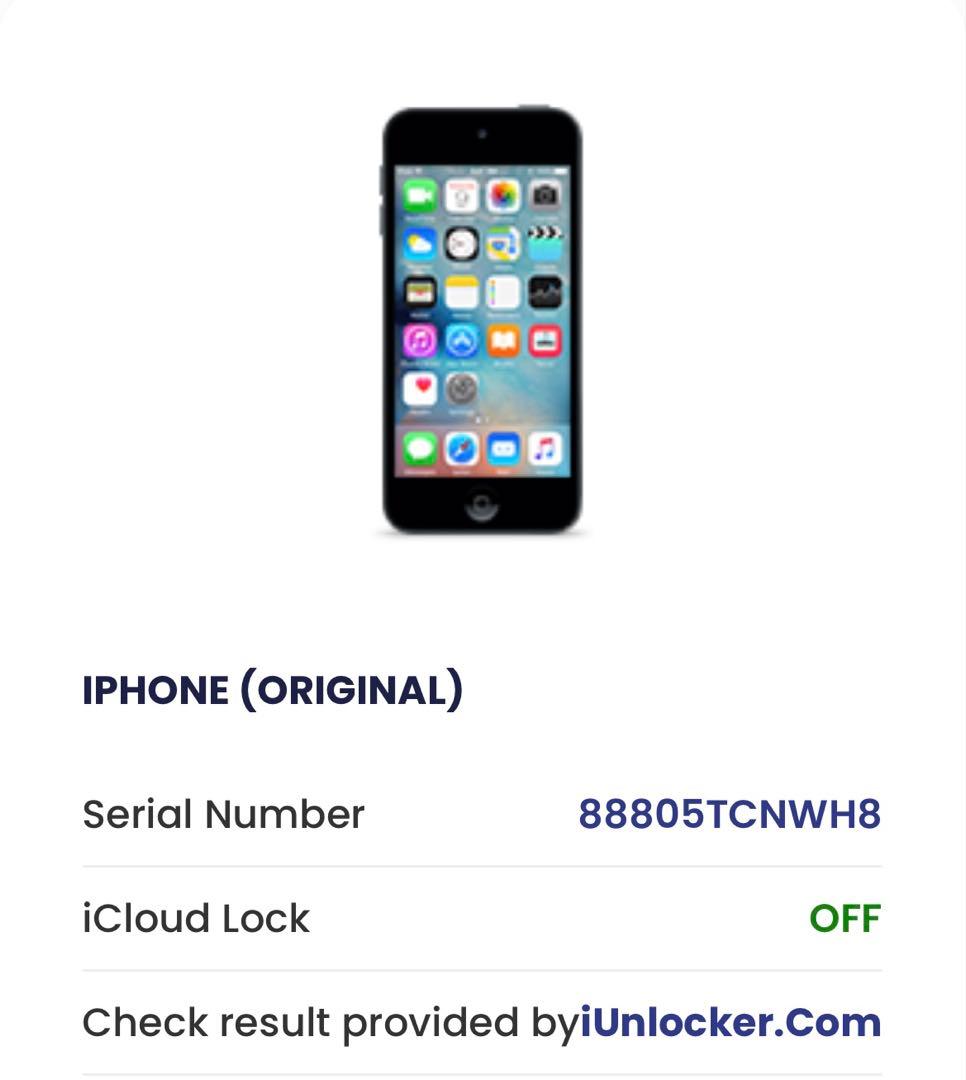Select the Clock app icon
The image size is (966, 1080).
point(462,245)
